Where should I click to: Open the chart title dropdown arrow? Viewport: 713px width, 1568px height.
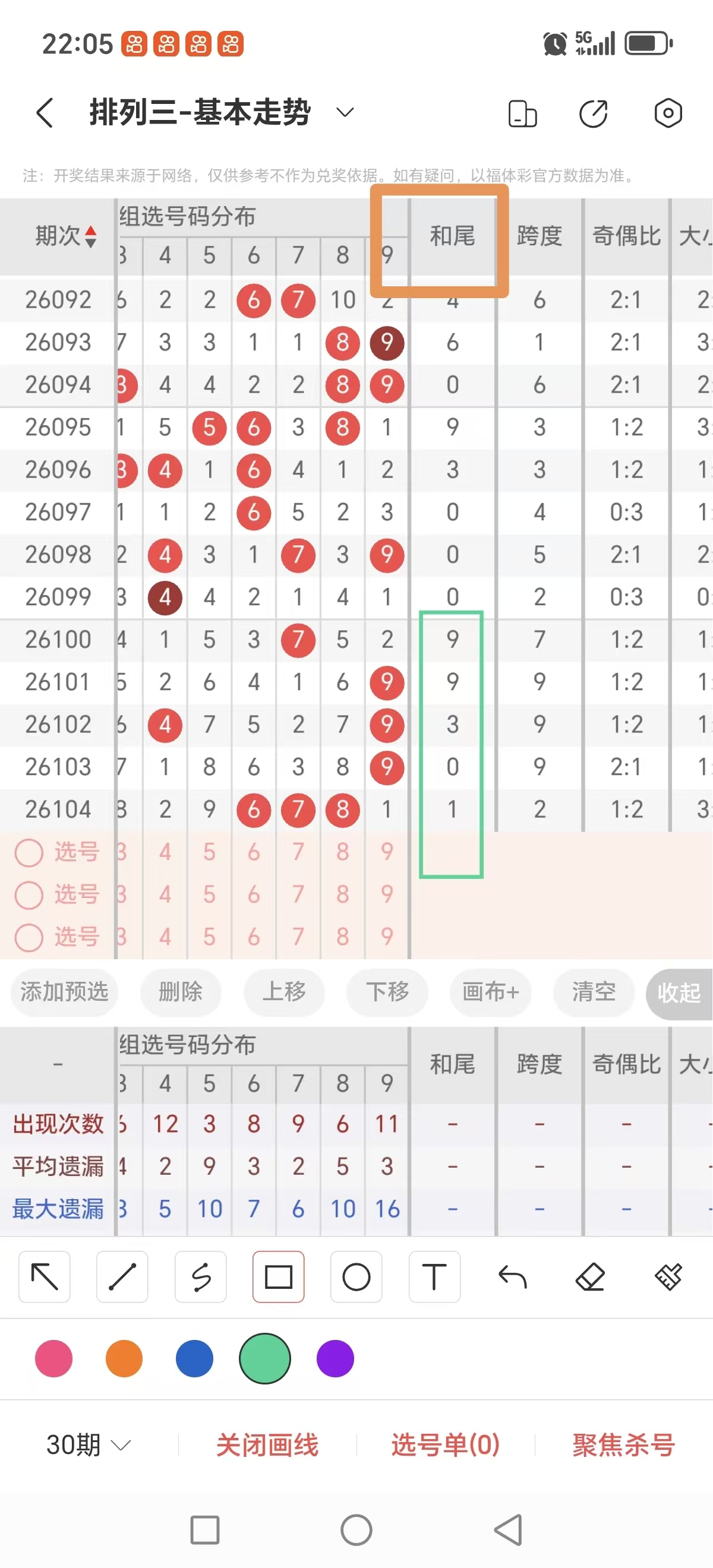[343, 113]
